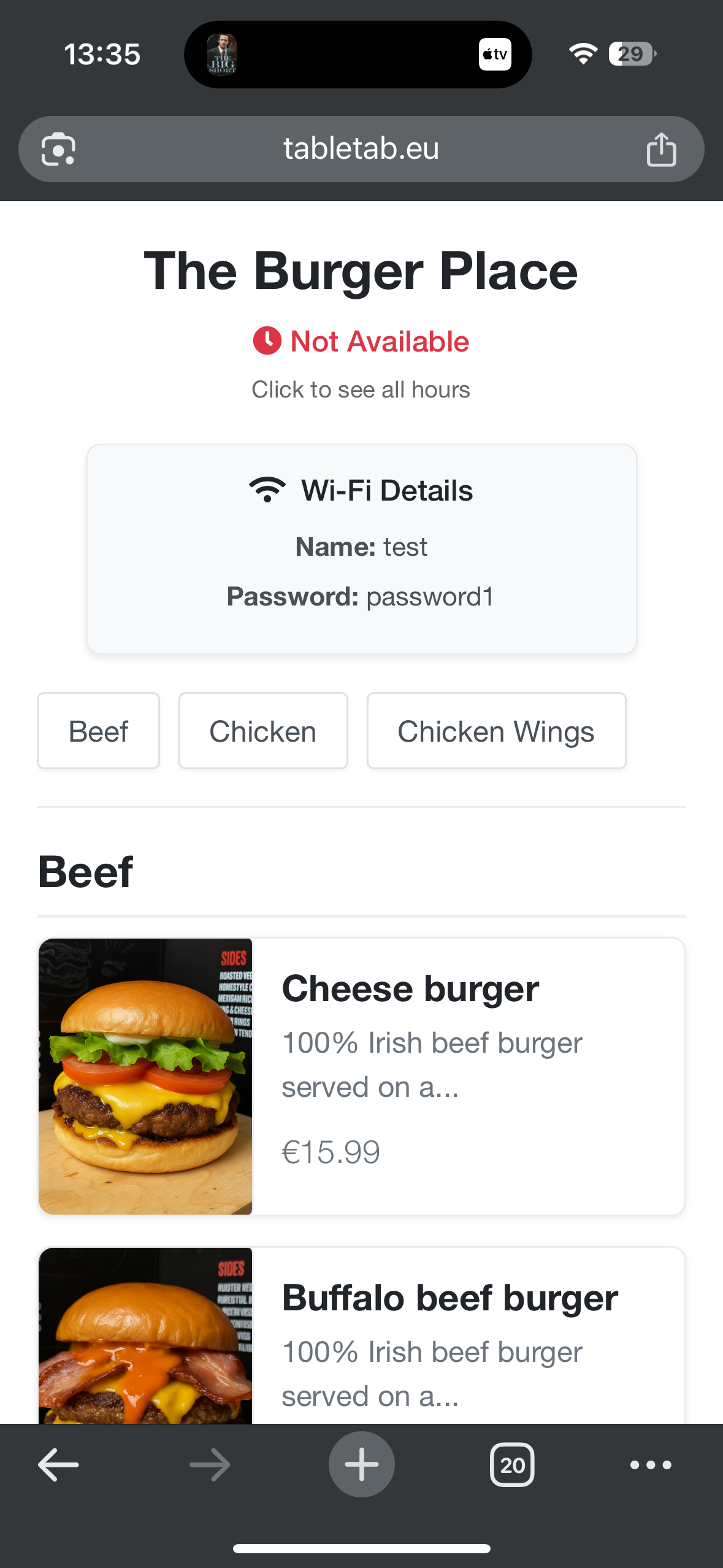The image size is (723, 1568).
Task: Open the browser's three-dot menu
Action: (x=651, y=1465)
